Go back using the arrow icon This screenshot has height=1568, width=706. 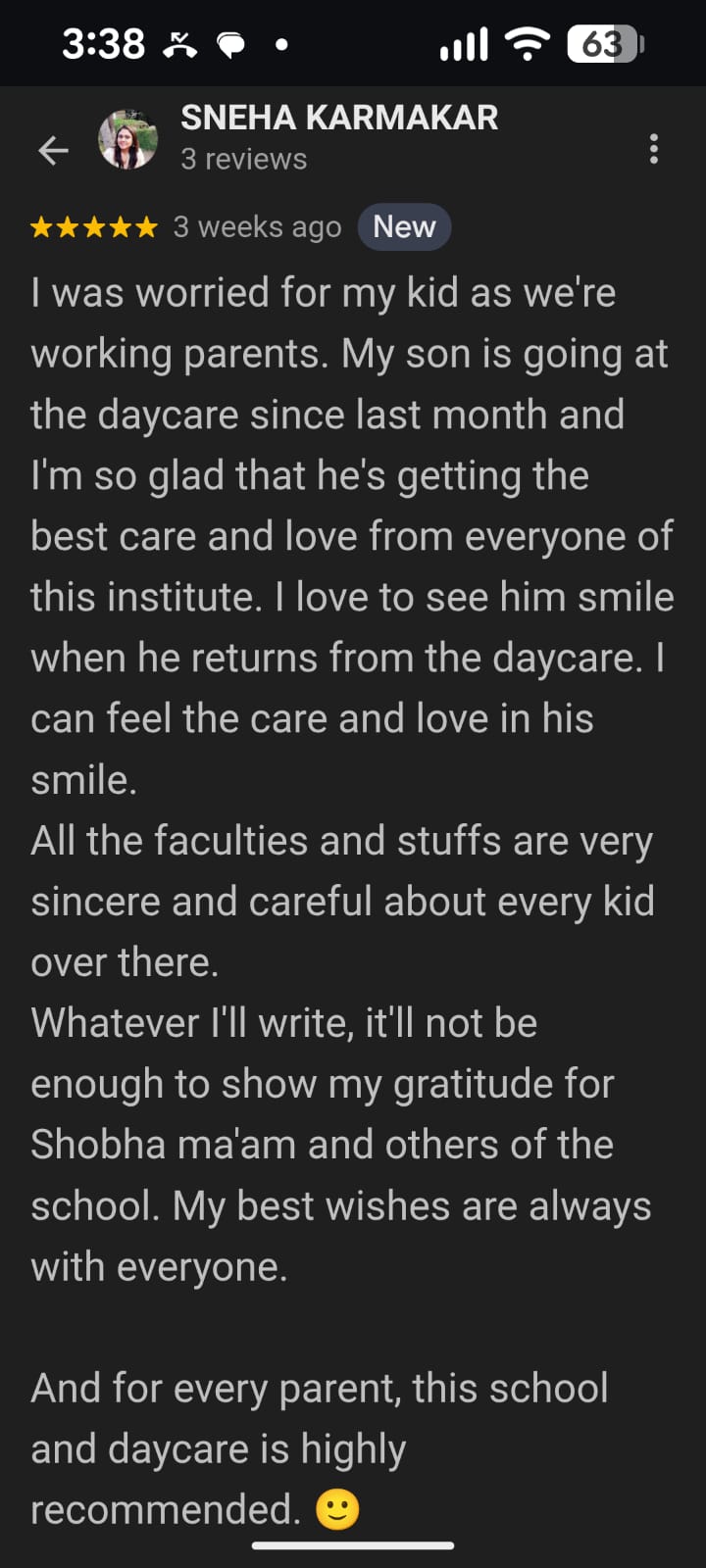[x=53, y=150]
